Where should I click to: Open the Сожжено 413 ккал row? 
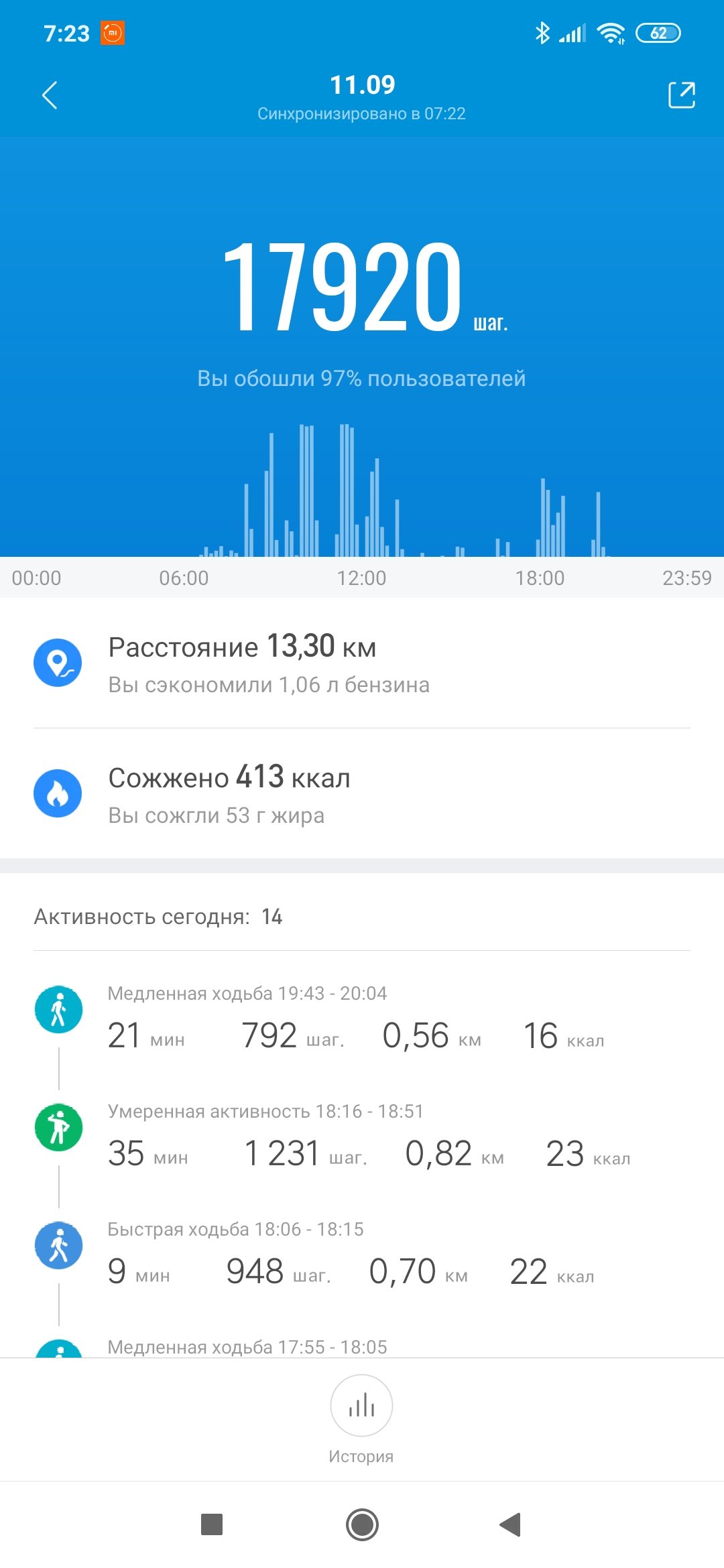coord(362,794)
